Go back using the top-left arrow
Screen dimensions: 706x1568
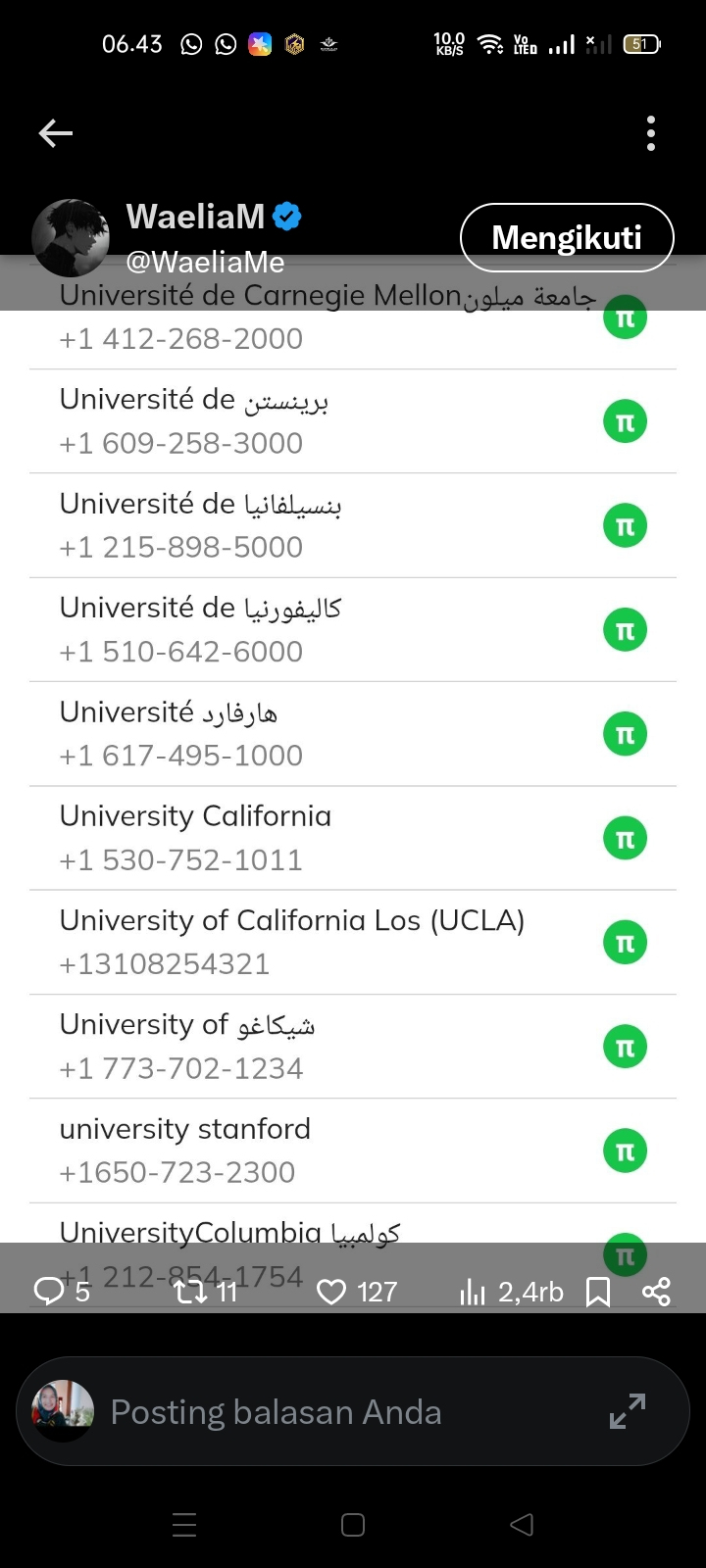56,133
